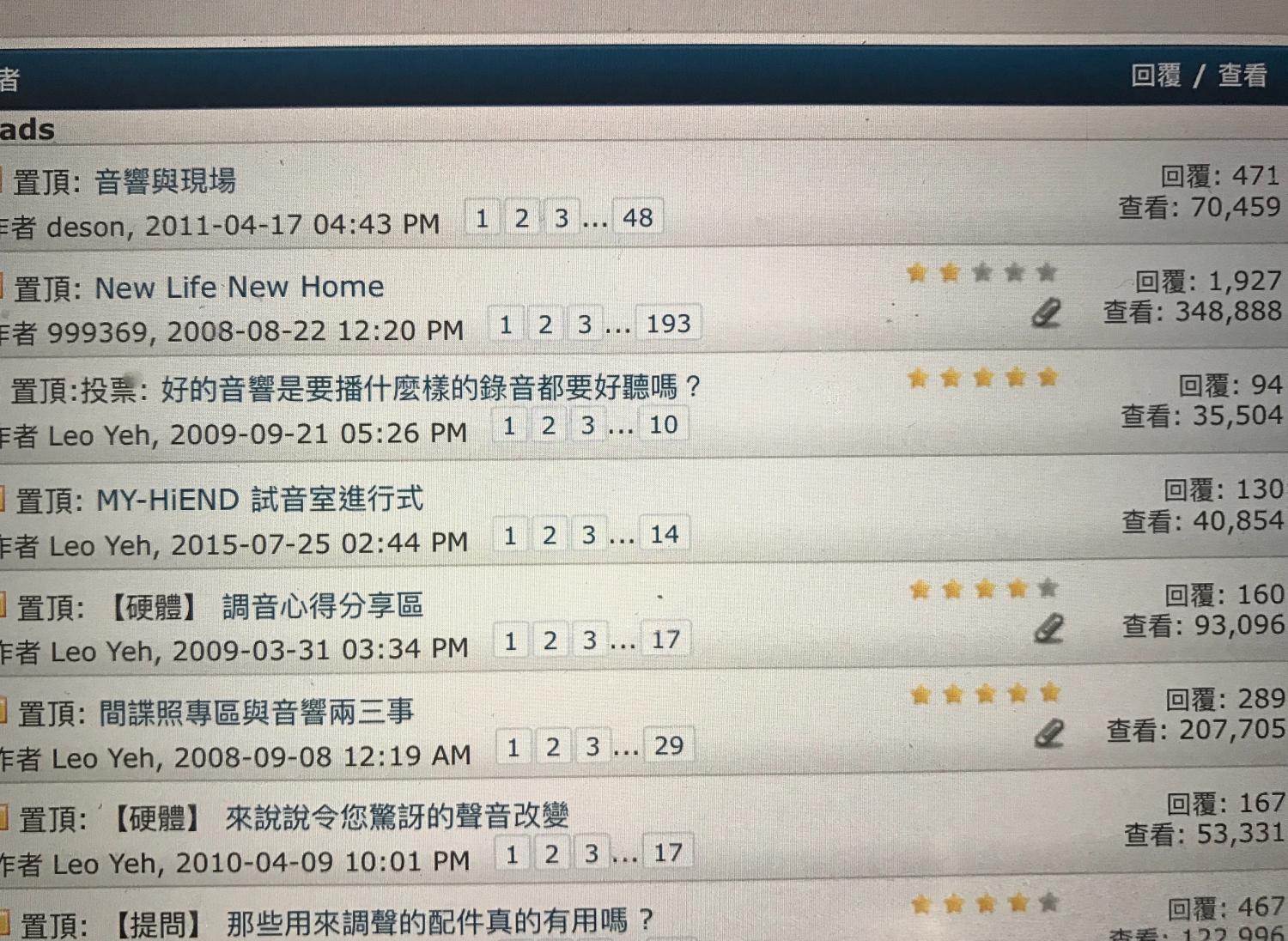1288x941 pixels.
Task: Open the thread 音響與現場
Action: [x=165, y=181]
